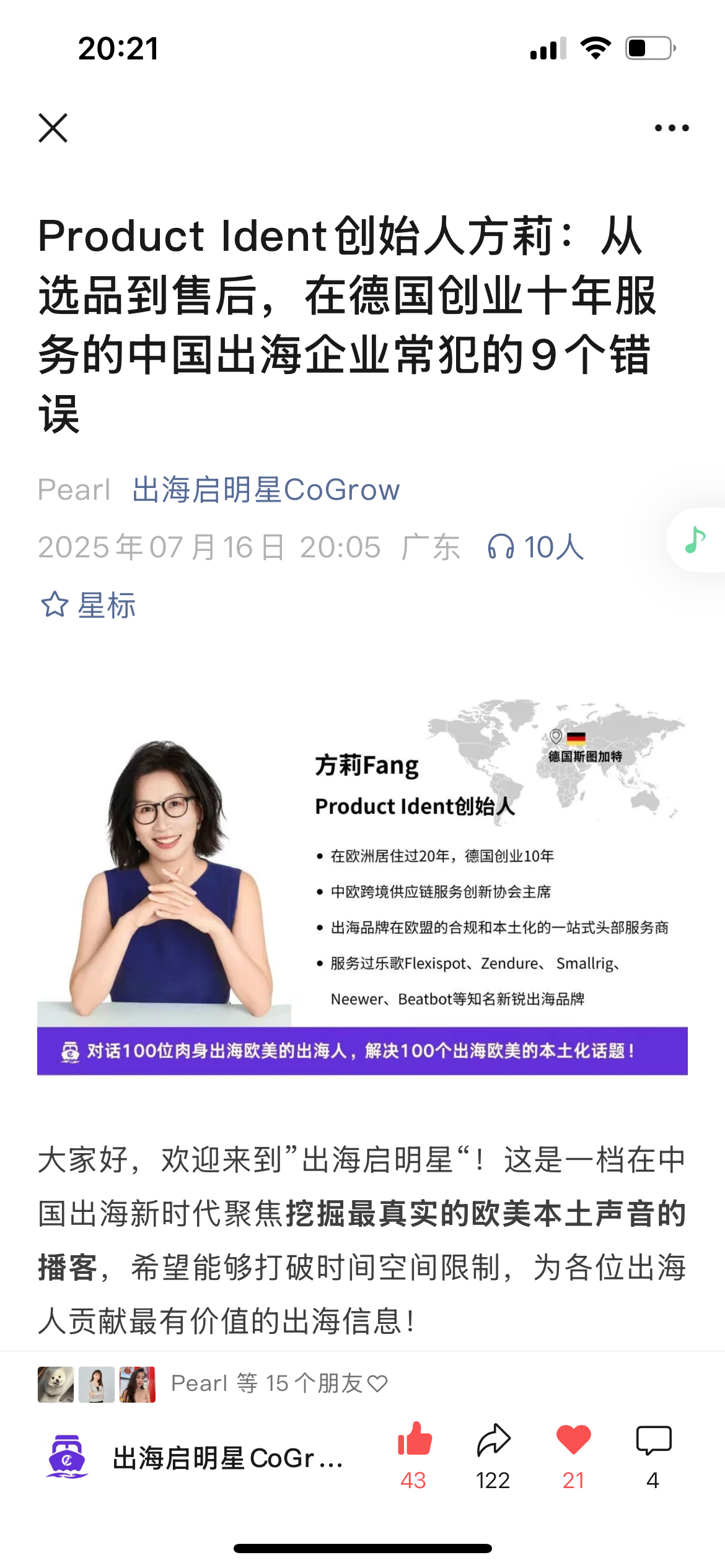Open the 出海启明星CoGrow account link

click(266, 490)
